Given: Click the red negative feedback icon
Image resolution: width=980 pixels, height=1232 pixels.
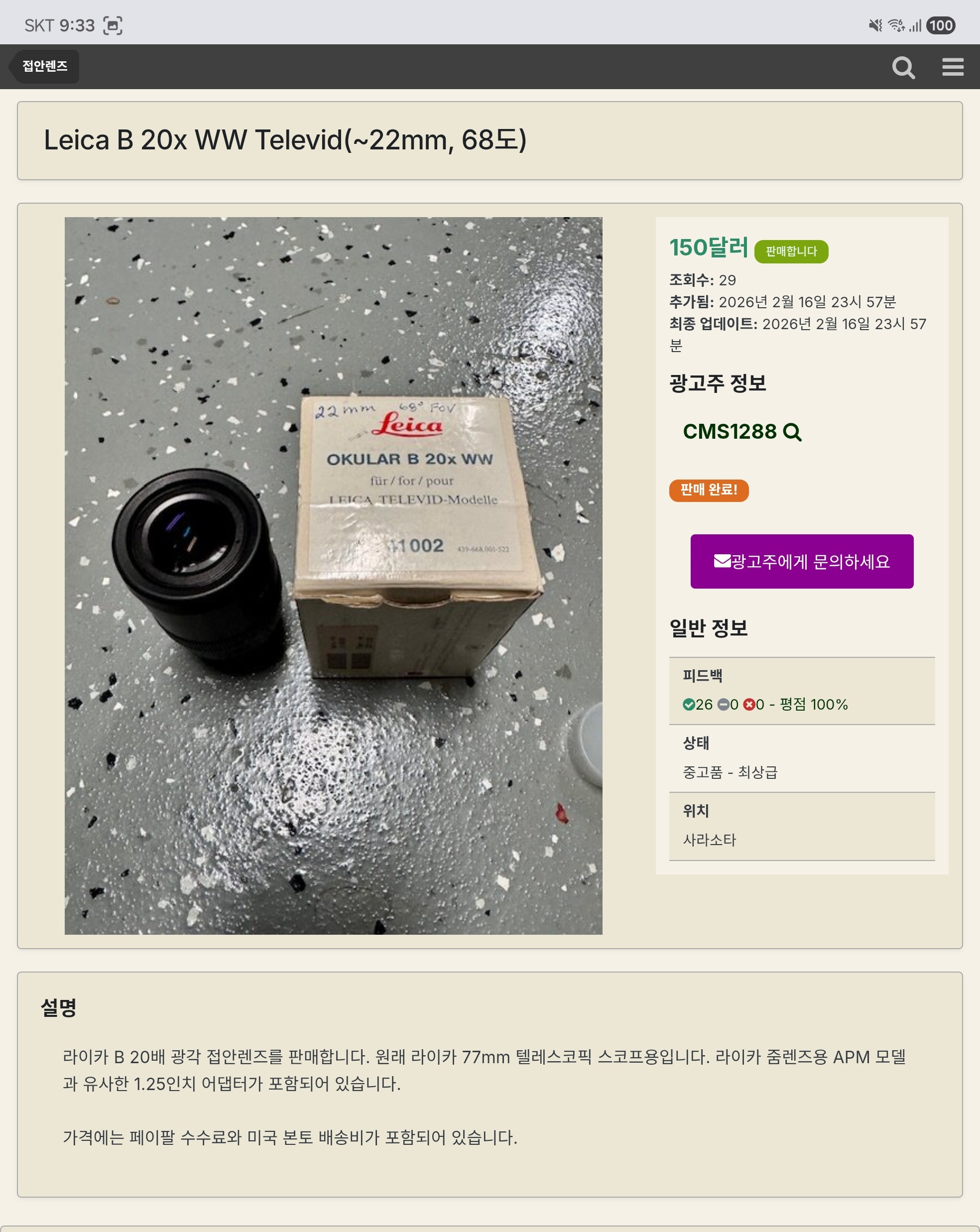Looking at the screenshot, I should click(750, 705).
